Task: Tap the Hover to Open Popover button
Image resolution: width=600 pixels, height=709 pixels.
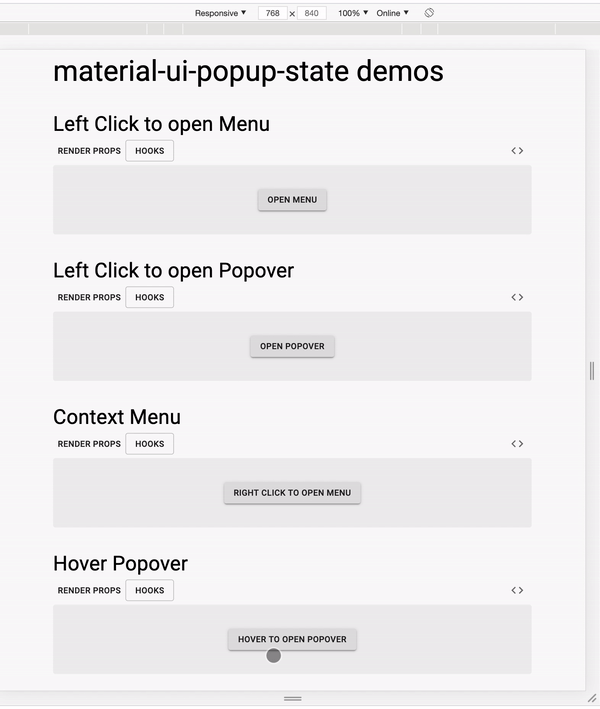Action: click(292, 639)
